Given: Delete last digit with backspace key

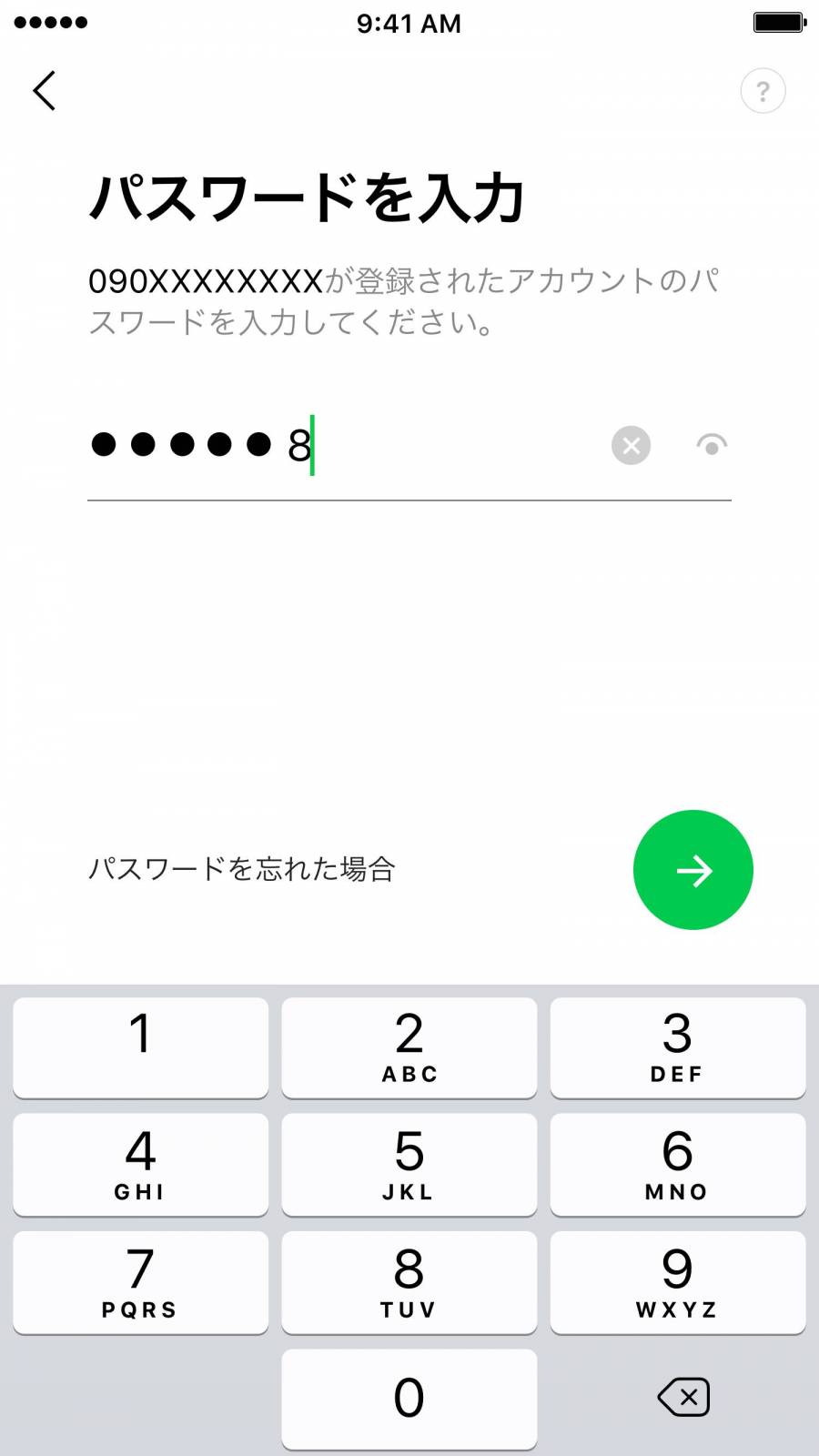Looking at the screenshot, I should [x=683, y=1397].
